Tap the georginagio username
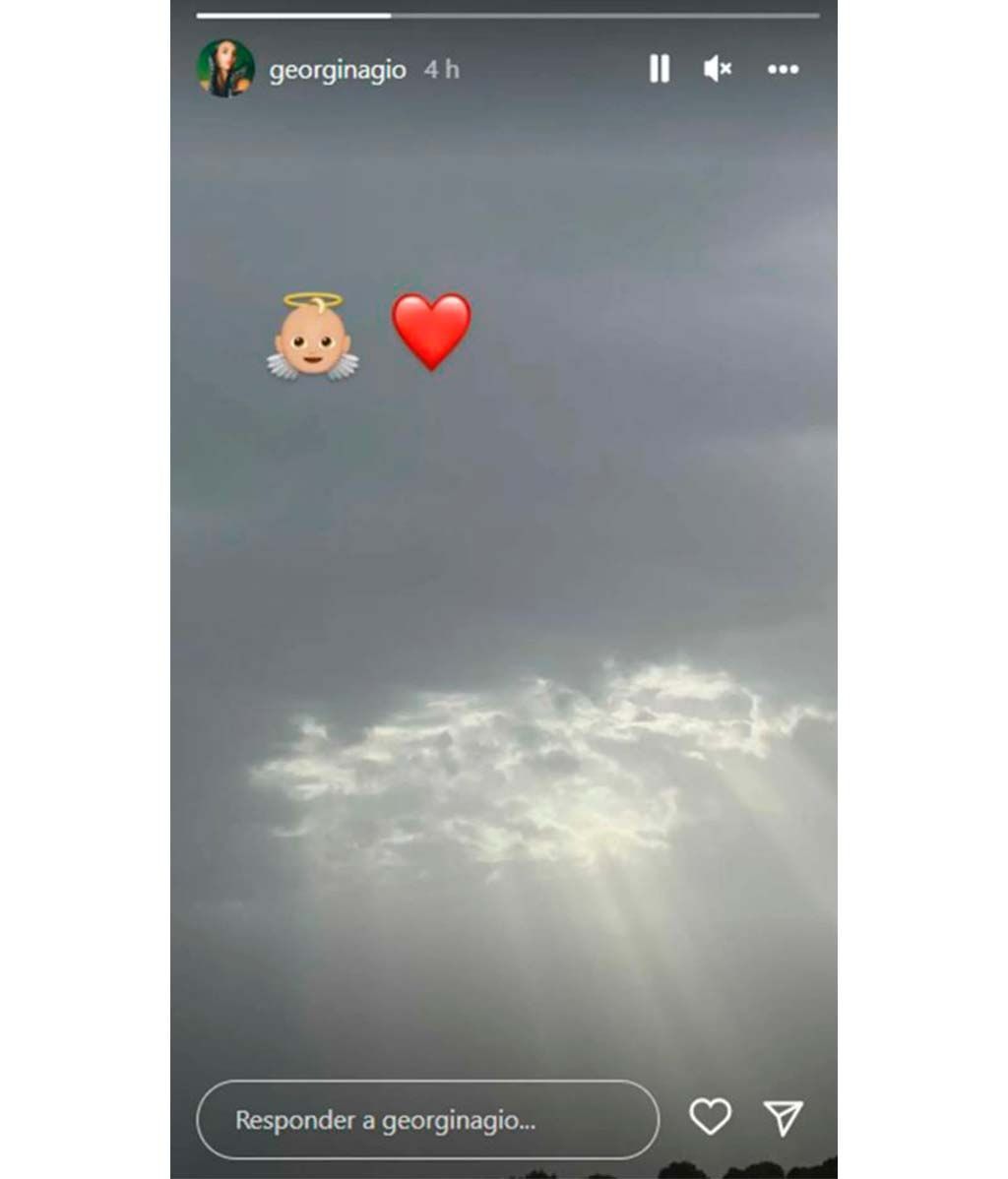This screenshot has height=1179, width=1008. tap(338, 70)
